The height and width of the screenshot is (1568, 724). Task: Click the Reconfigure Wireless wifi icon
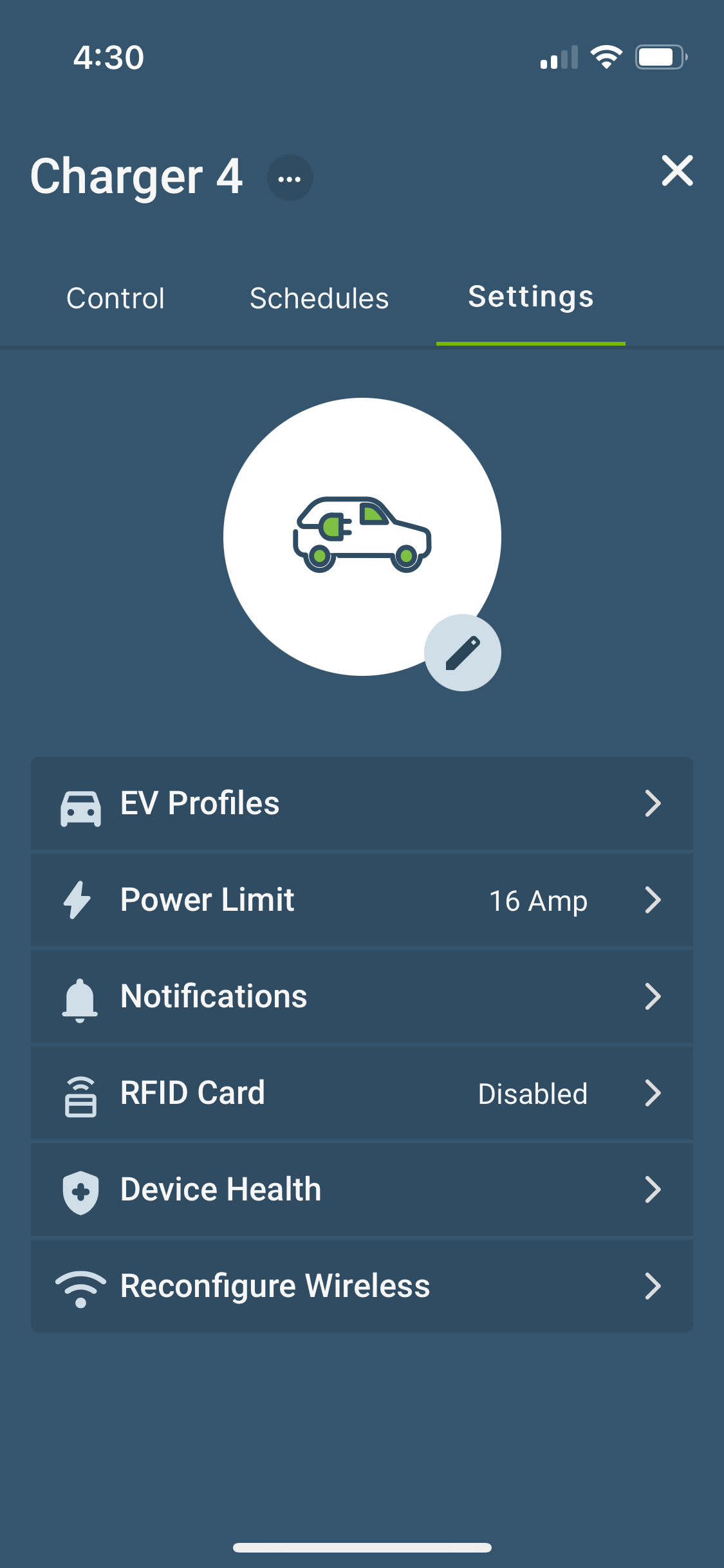(x=80, y=1287)
